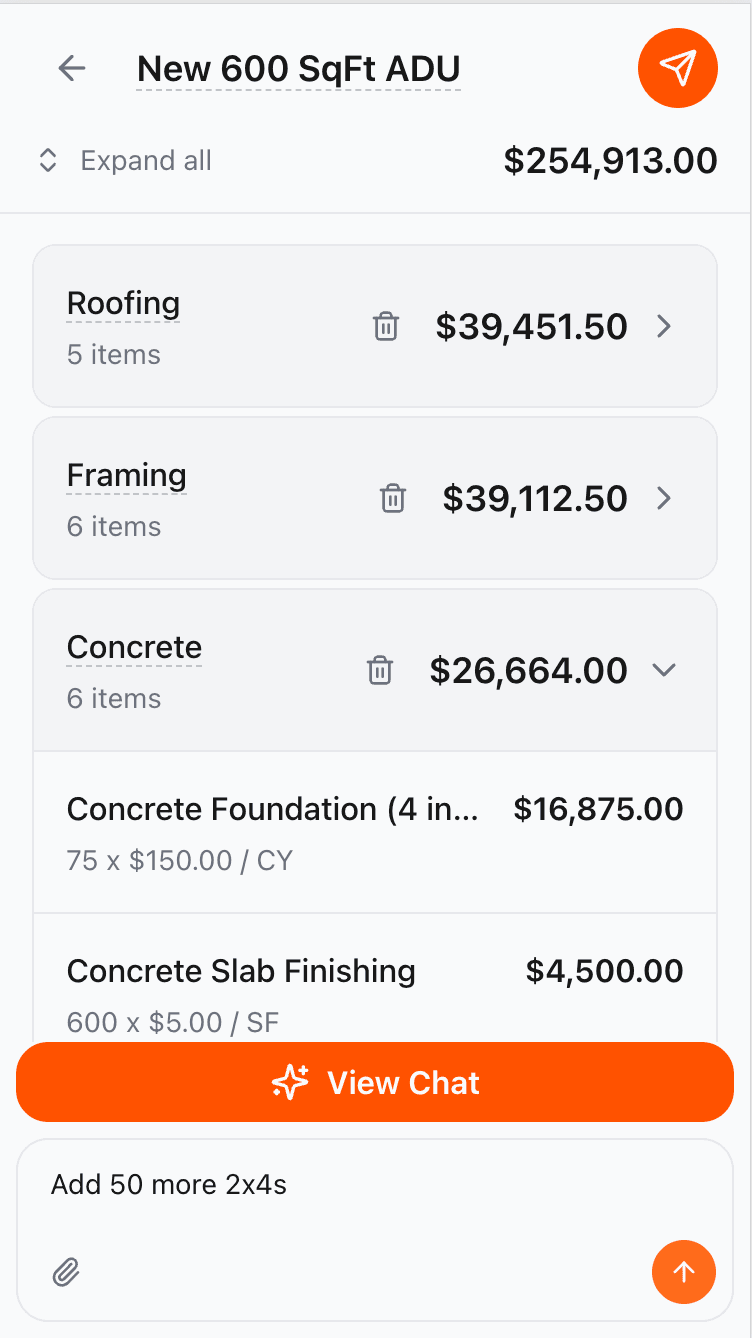Click the Concrete section title link
The height and width of the screenshot is (1338, 752).
(134, 647)
